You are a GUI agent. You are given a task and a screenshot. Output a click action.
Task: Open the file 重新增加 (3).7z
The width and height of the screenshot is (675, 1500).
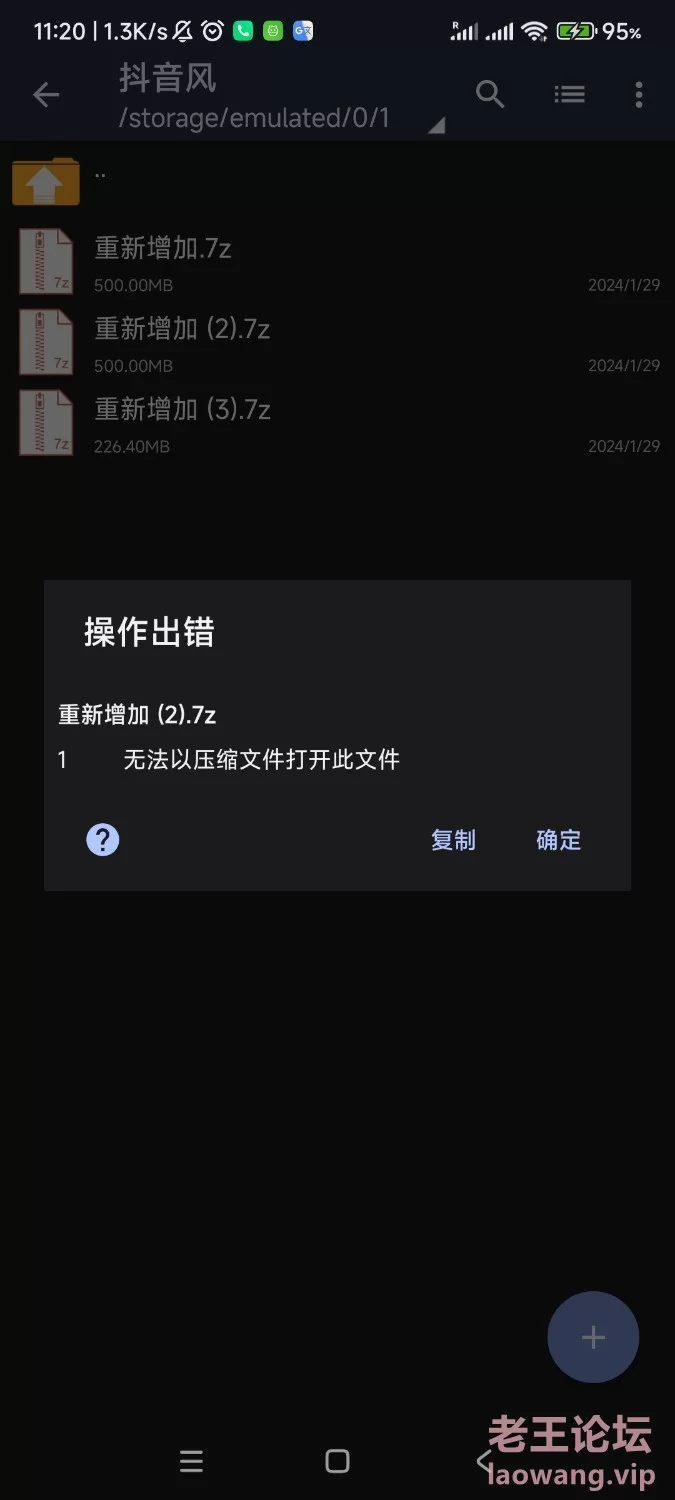coord(182,410)
